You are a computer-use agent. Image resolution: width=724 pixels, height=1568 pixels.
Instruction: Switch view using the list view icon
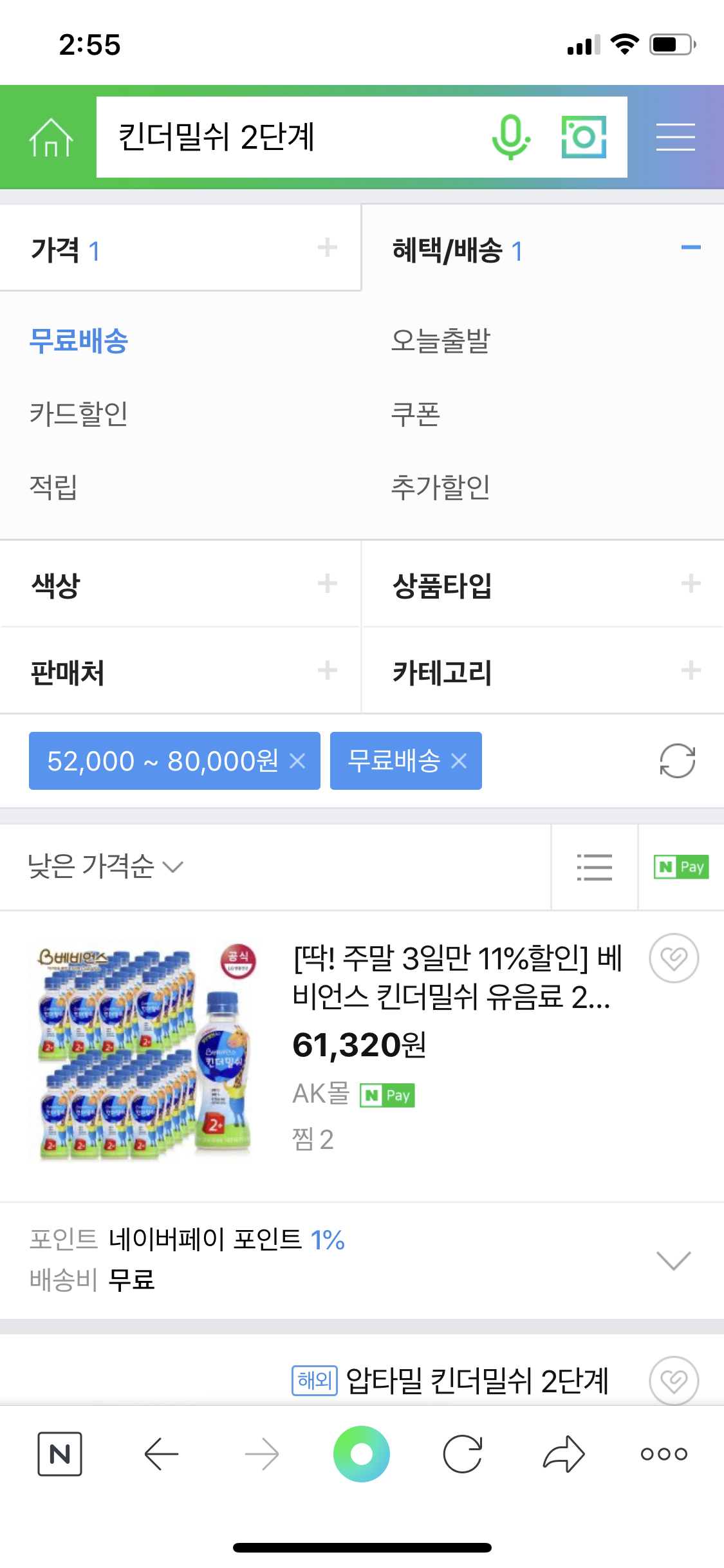click(x=594, y=867)
